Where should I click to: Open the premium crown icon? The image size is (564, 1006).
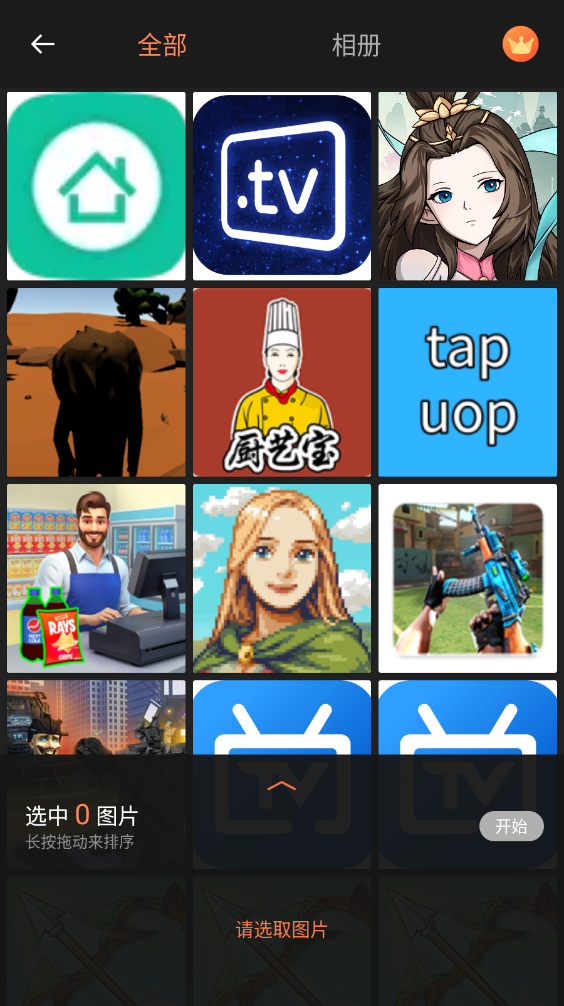click(520, 44)
